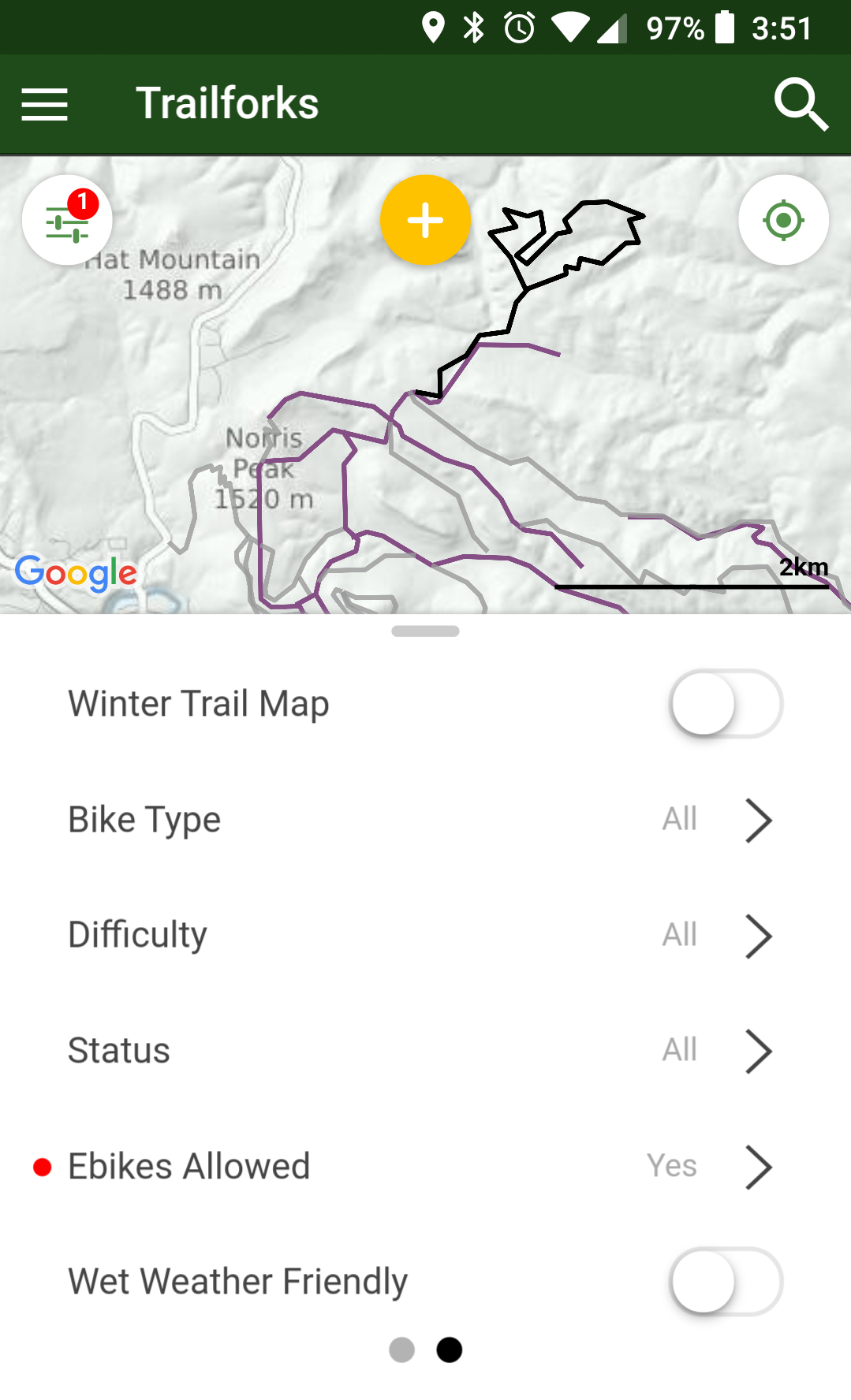This screenshot has height=1400, width=851.
Task: Tap the panel drag handle
Action: pyautogui.click(x=425, y=631)
